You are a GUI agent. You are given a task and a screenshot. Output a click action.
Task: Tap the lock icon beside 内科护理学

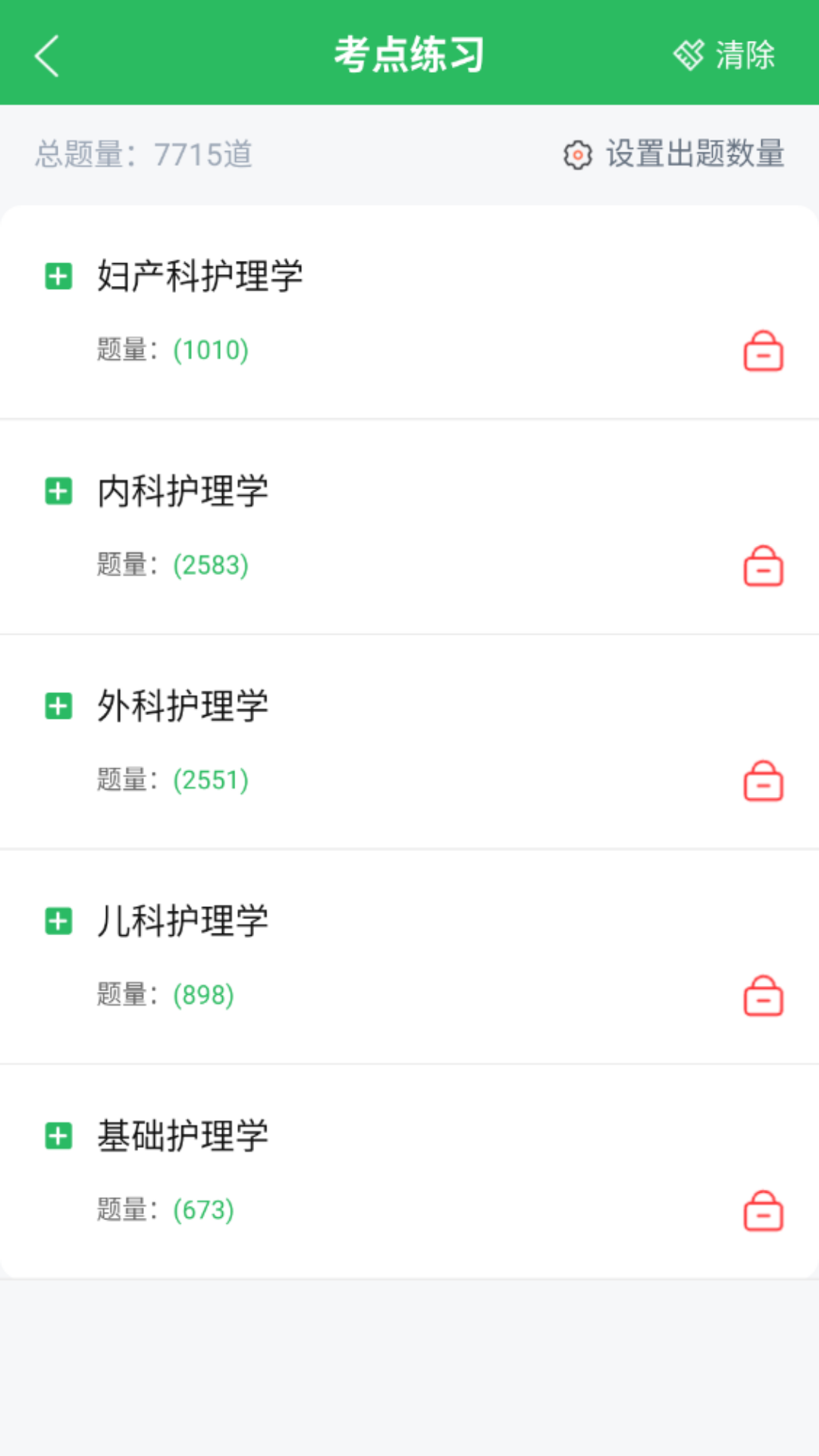coord(763,566)
